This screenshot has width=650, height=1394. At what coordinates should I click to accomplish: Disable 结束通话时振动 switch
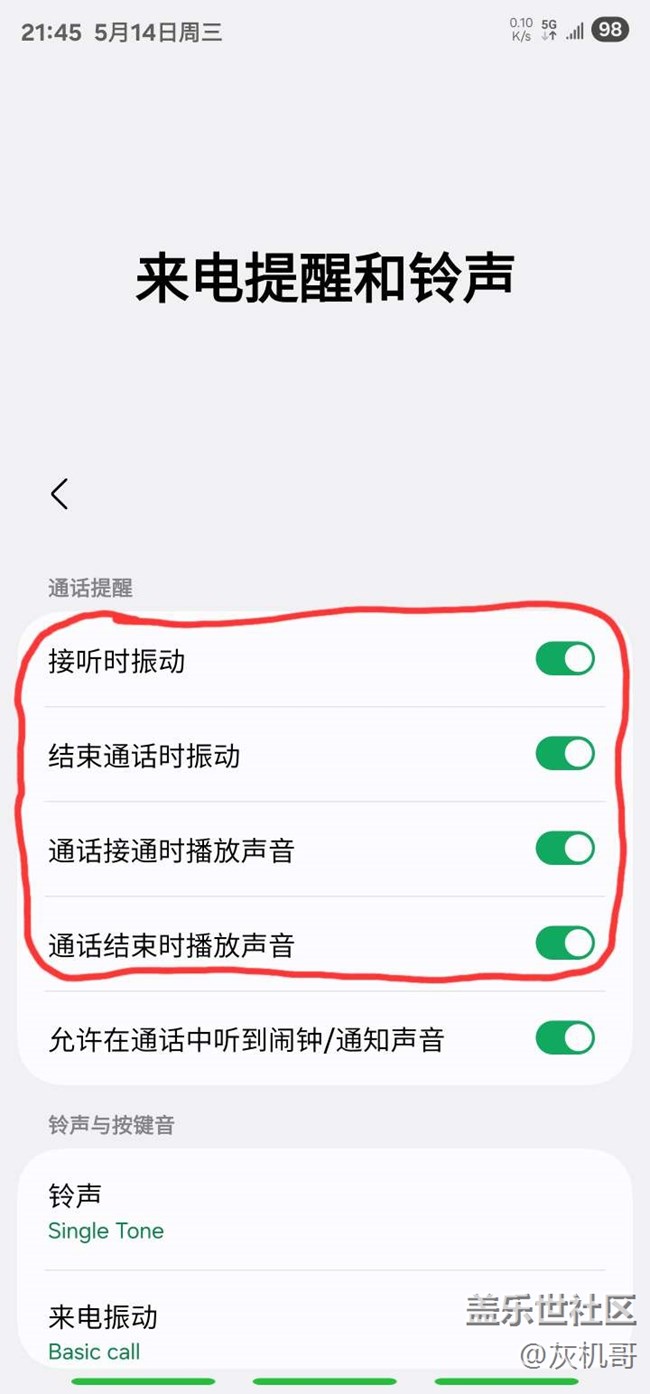click(x=565, y=753)
